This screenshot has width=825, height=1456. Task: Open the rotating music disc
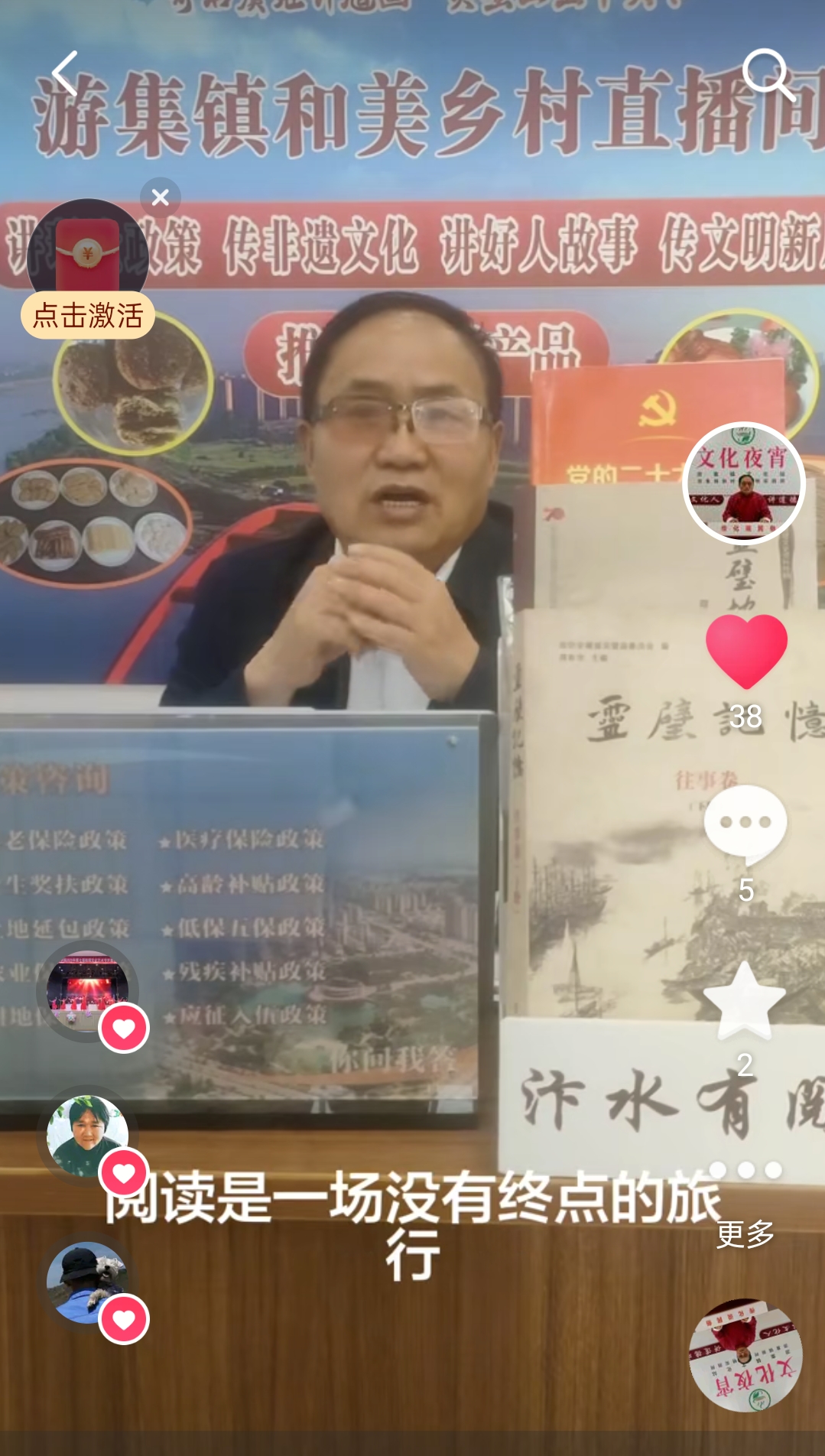coord(745,1355)
